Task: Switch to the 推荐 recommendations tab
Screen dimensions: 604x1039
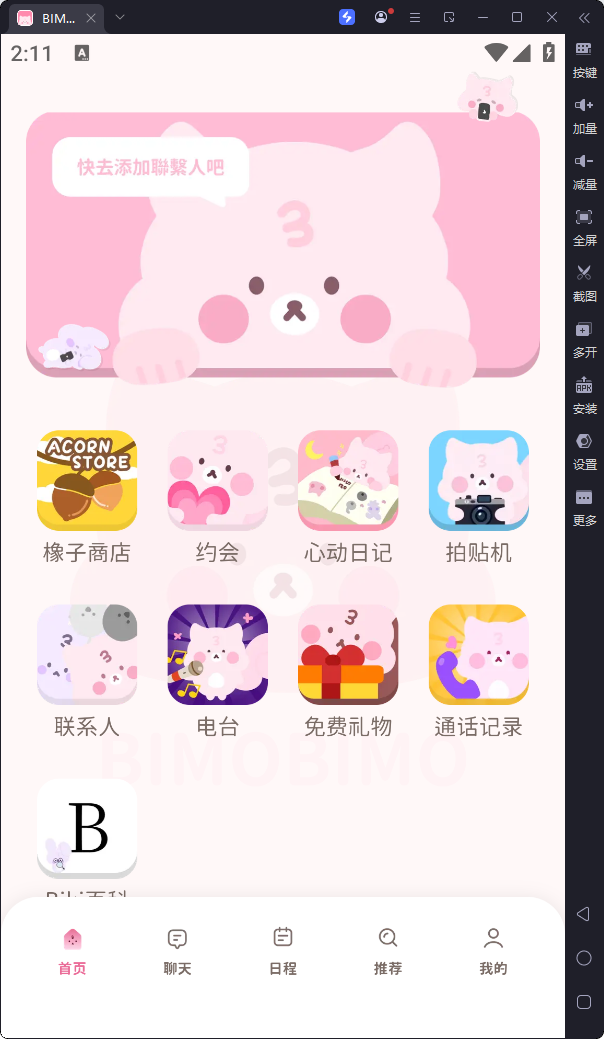Action: coord(388,951)
